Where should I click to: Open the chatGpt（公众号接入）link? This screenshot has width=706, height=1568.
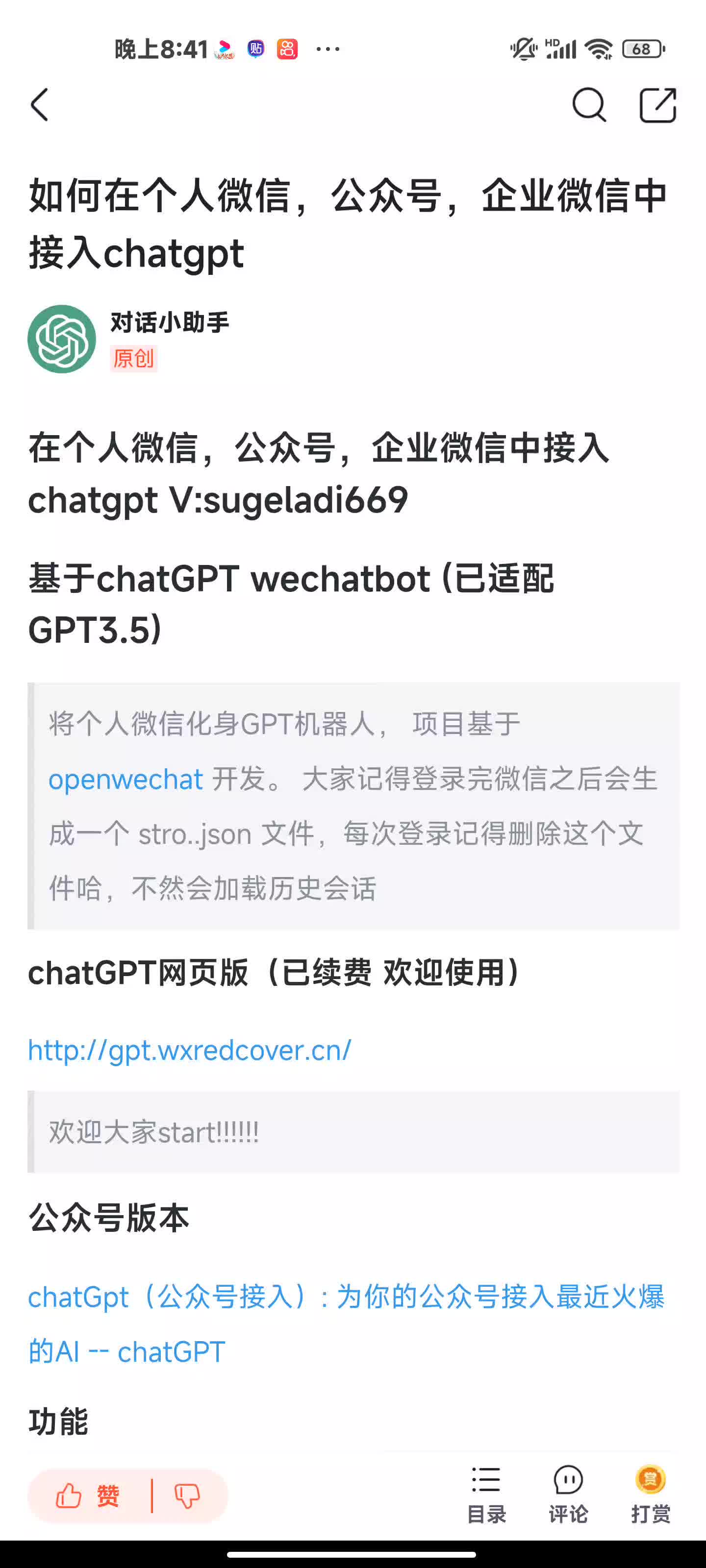coord(345,1297)
